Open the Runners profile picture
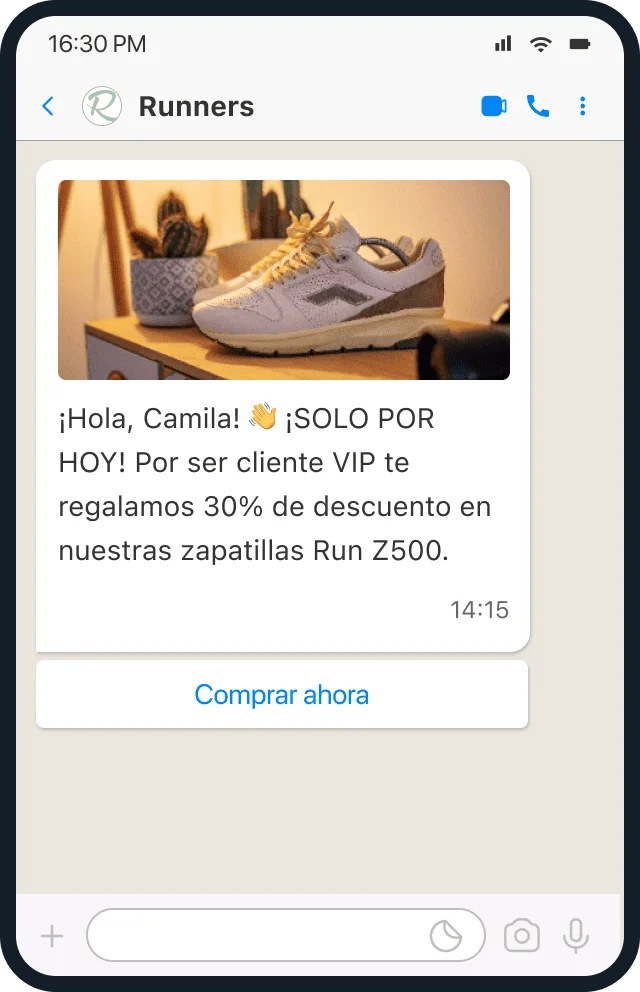 click(102, 106)
